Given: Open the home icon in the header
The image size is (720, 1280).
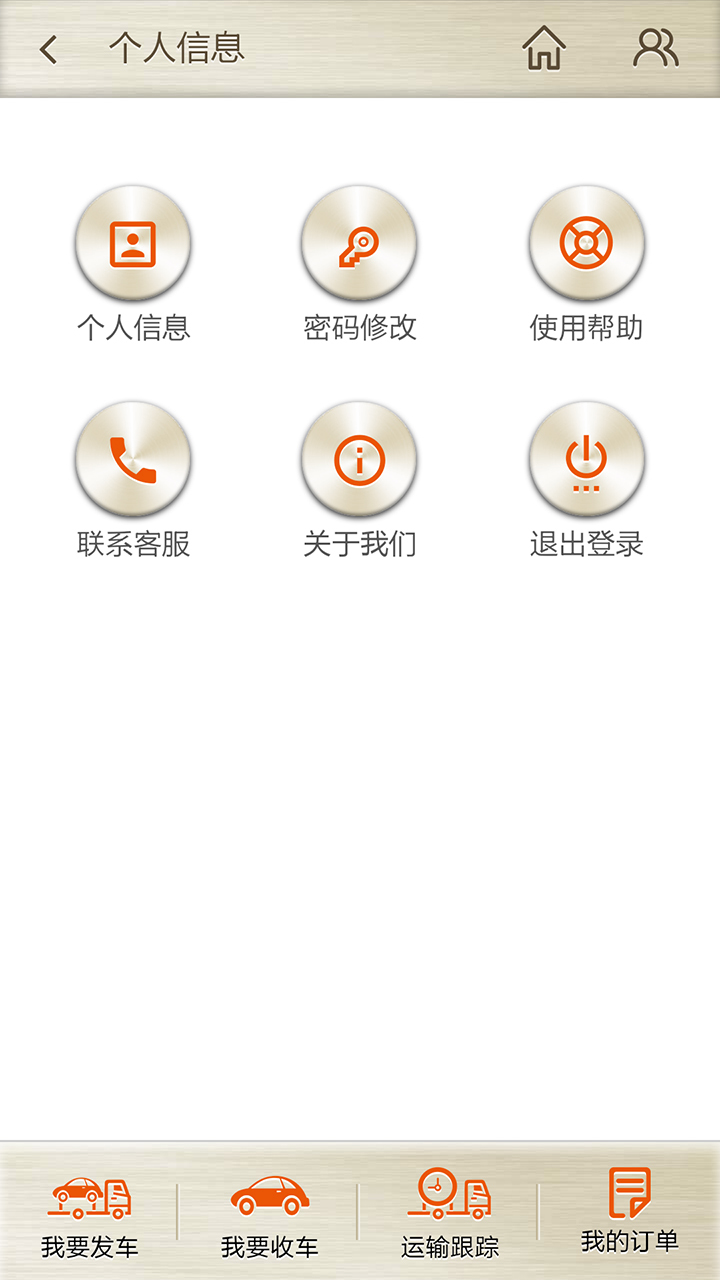Looking at the screenshot, I should coord(544,48).
